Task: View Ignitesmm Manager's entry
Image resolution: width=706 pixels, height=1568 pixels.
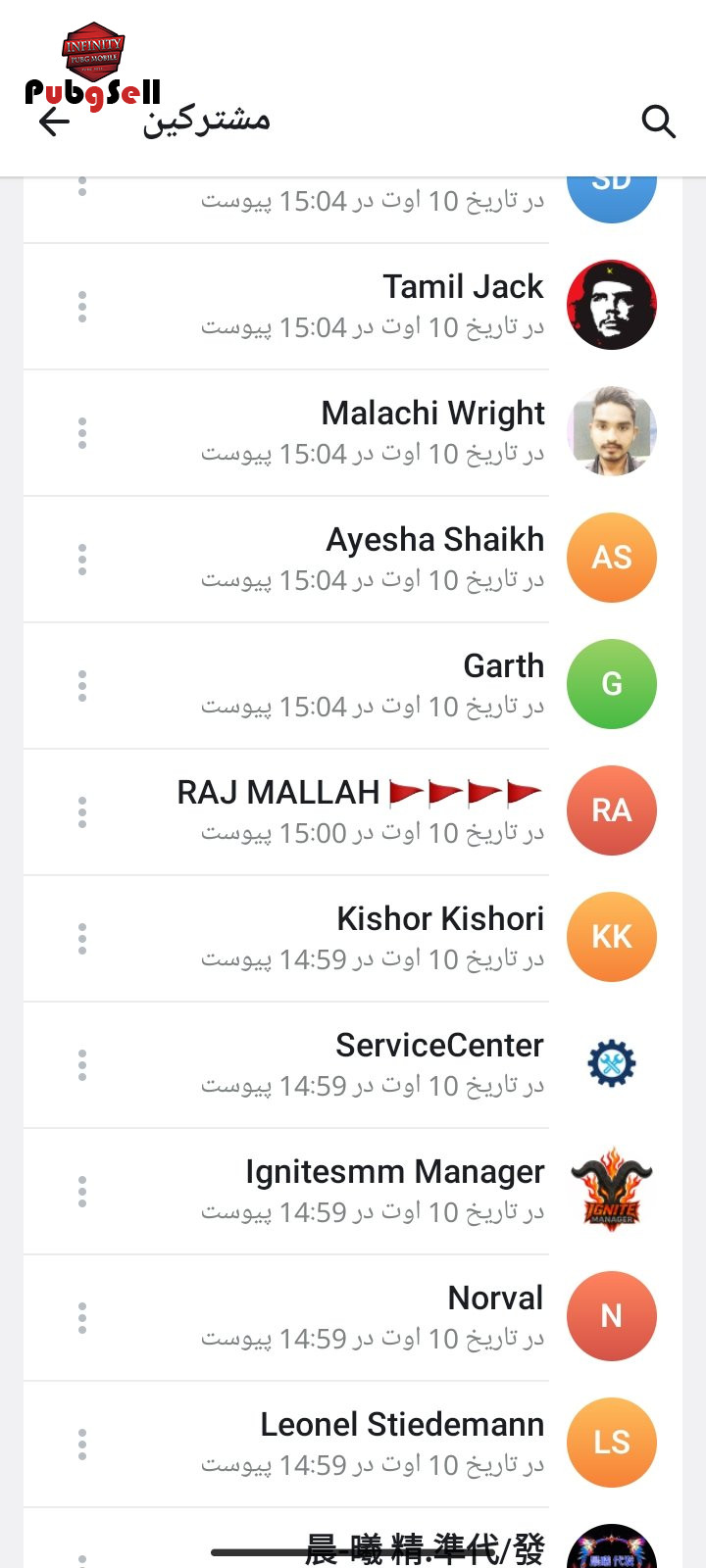Action: 353,1192
